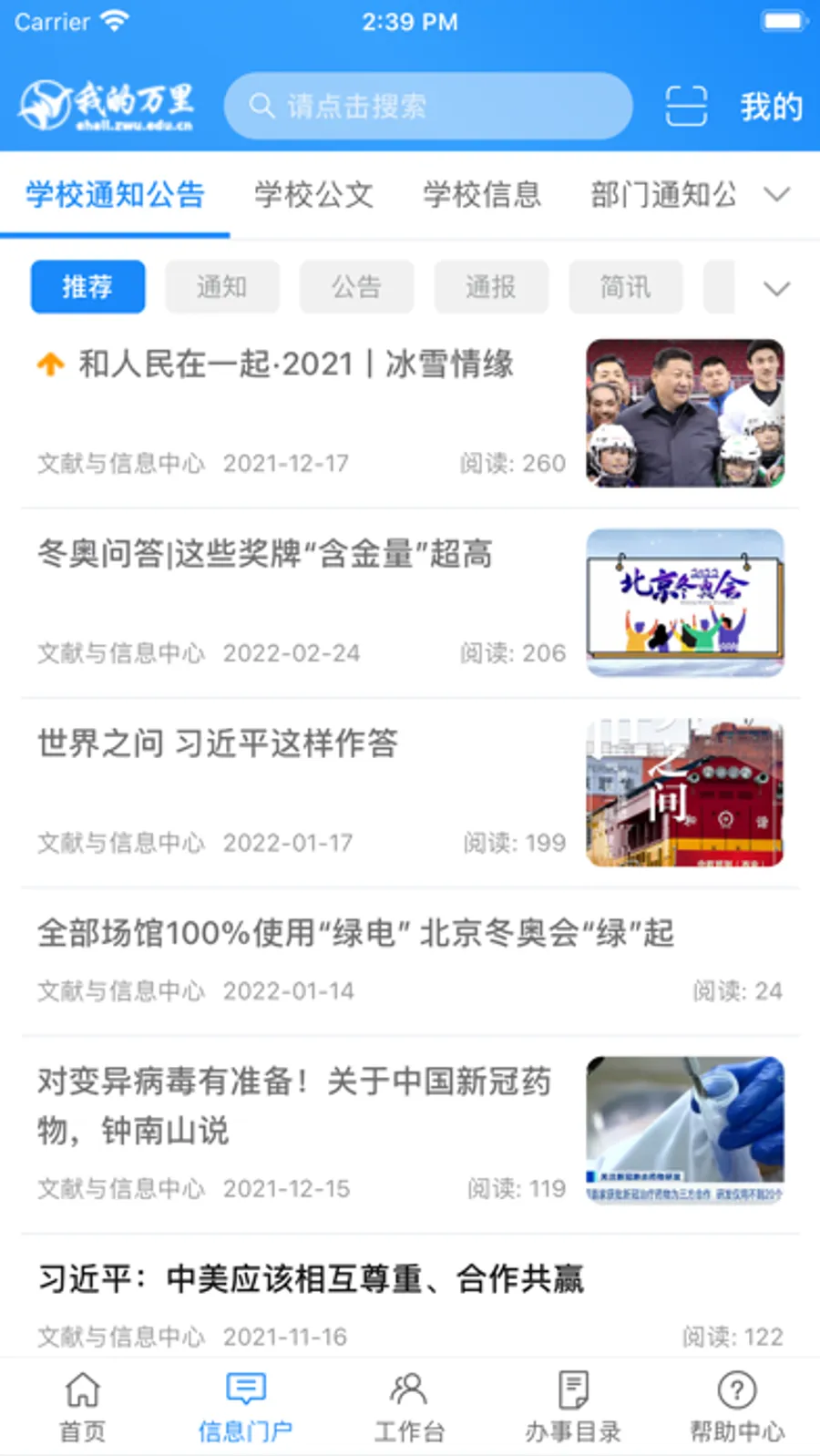The height and width of the screenshot is (1456, 820).
Task: Go to the 首页 tab
Action: pyautogui.click(x=82, y=1407)
